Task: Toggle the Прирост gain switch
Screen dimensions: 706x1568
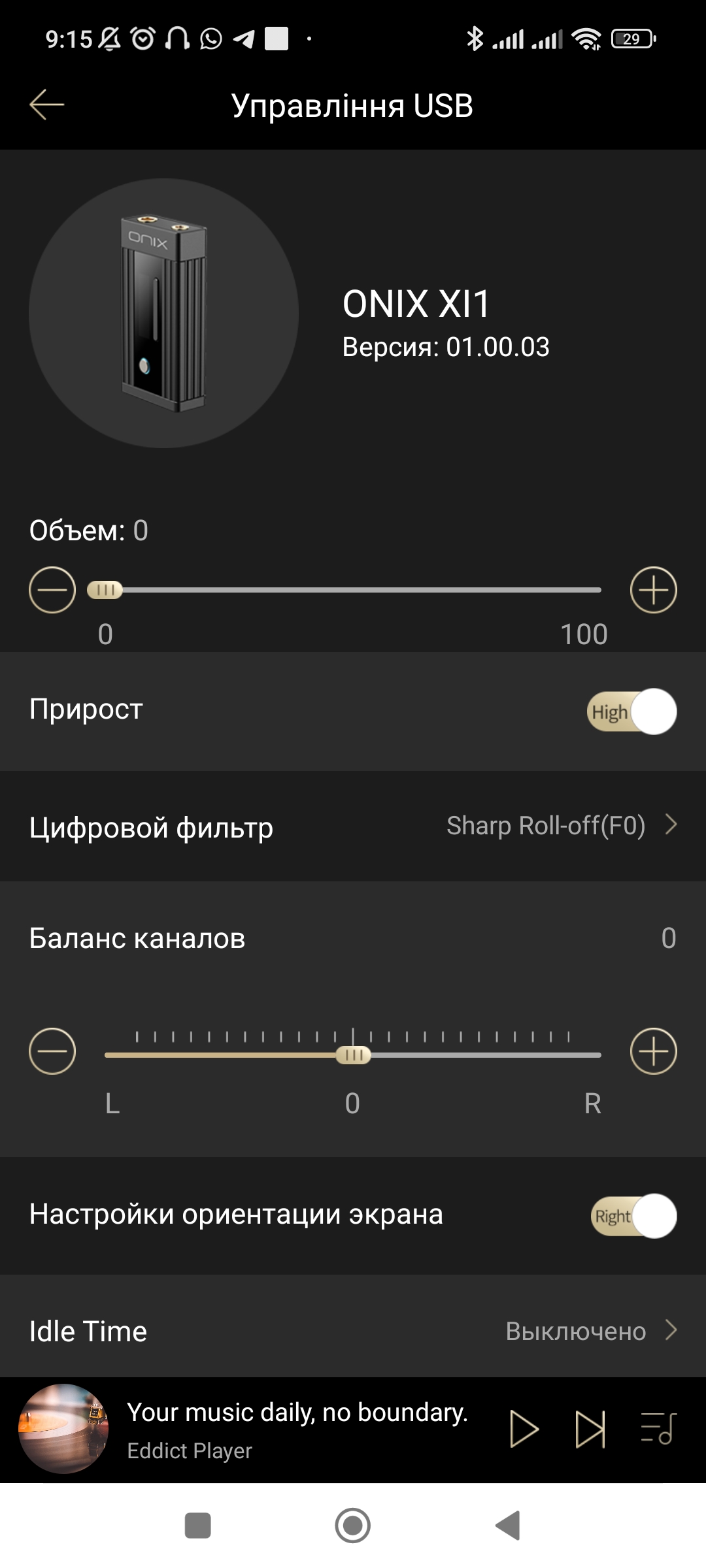Action: [631, 711]
